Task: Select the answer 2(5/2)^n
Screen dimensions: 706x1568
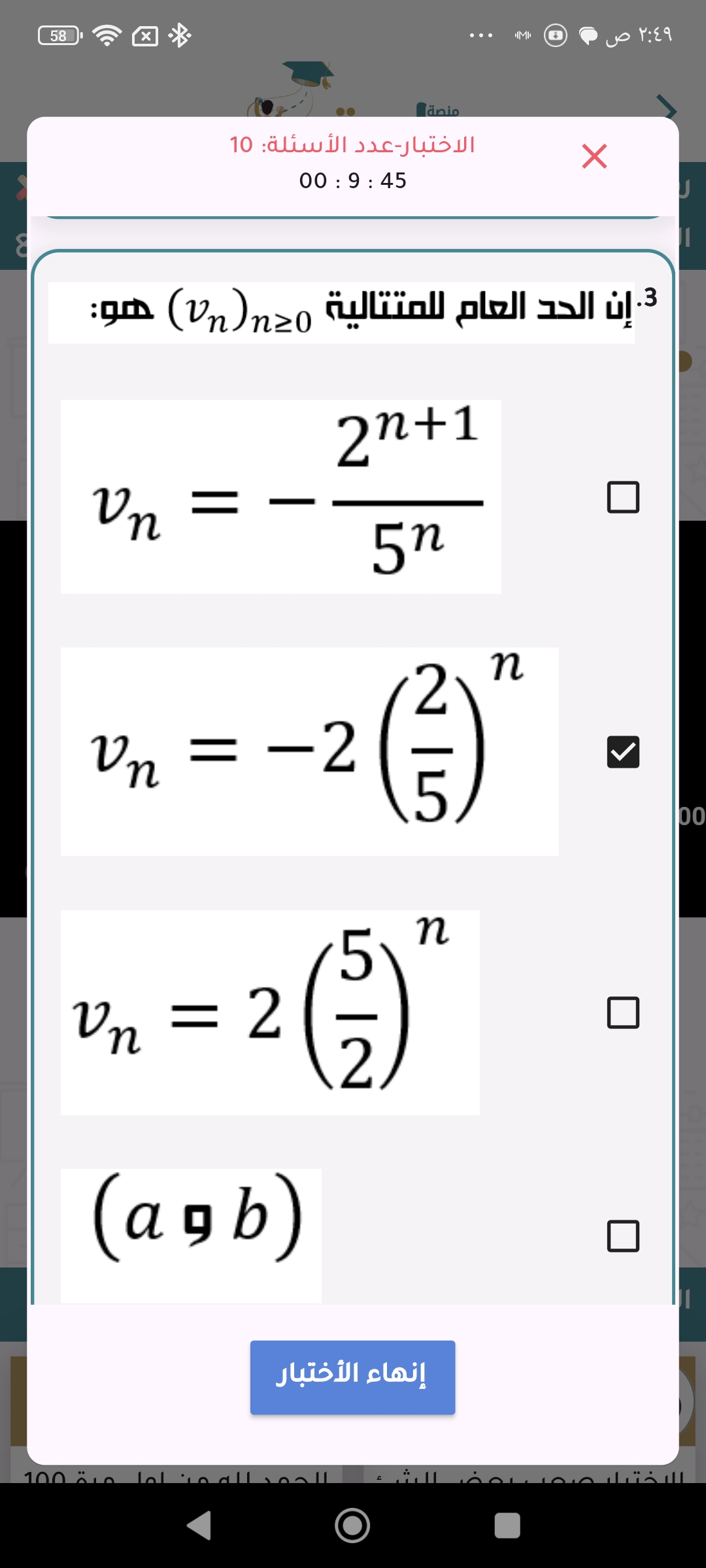Action: tap(622, 1013)
